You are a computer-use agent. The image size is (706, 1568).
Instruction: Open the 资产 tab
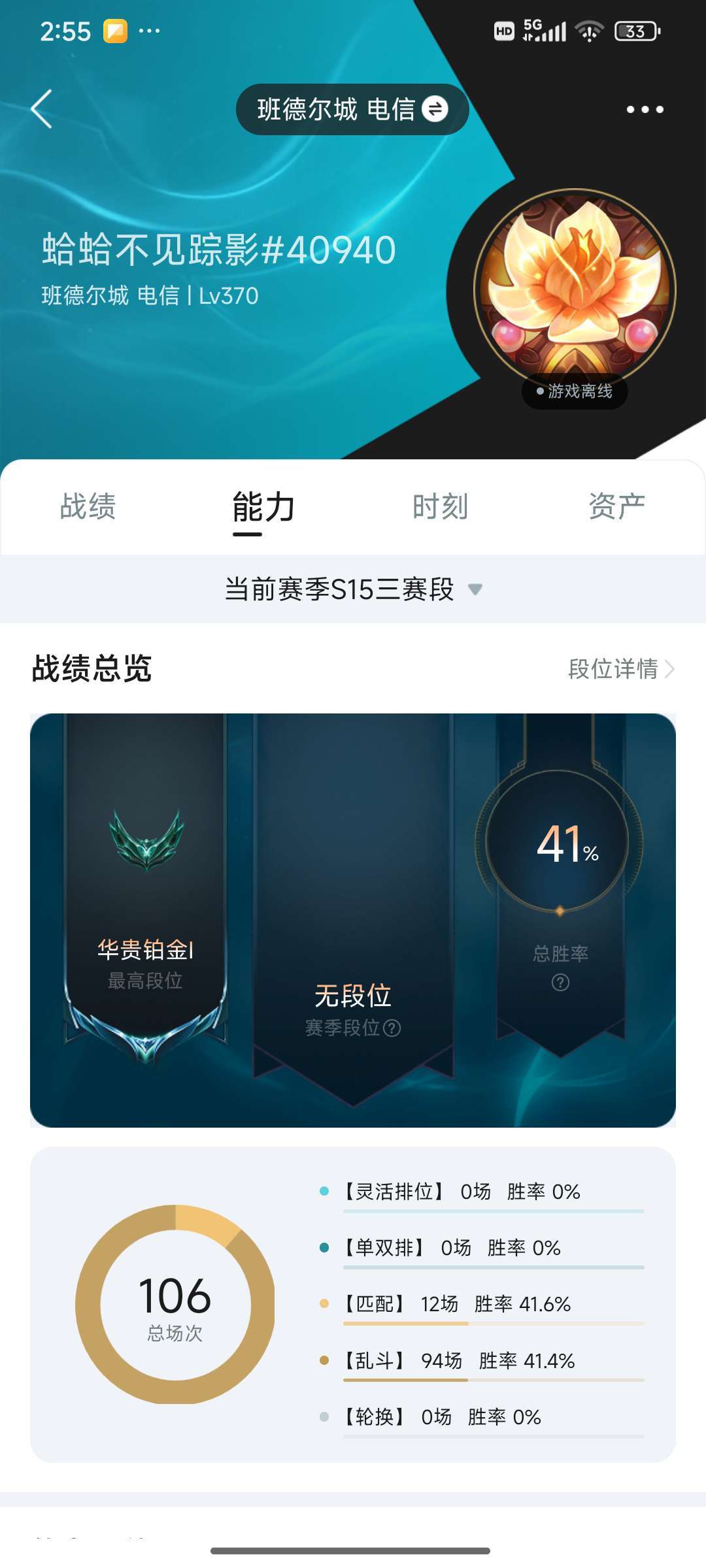tap(617, 506)
